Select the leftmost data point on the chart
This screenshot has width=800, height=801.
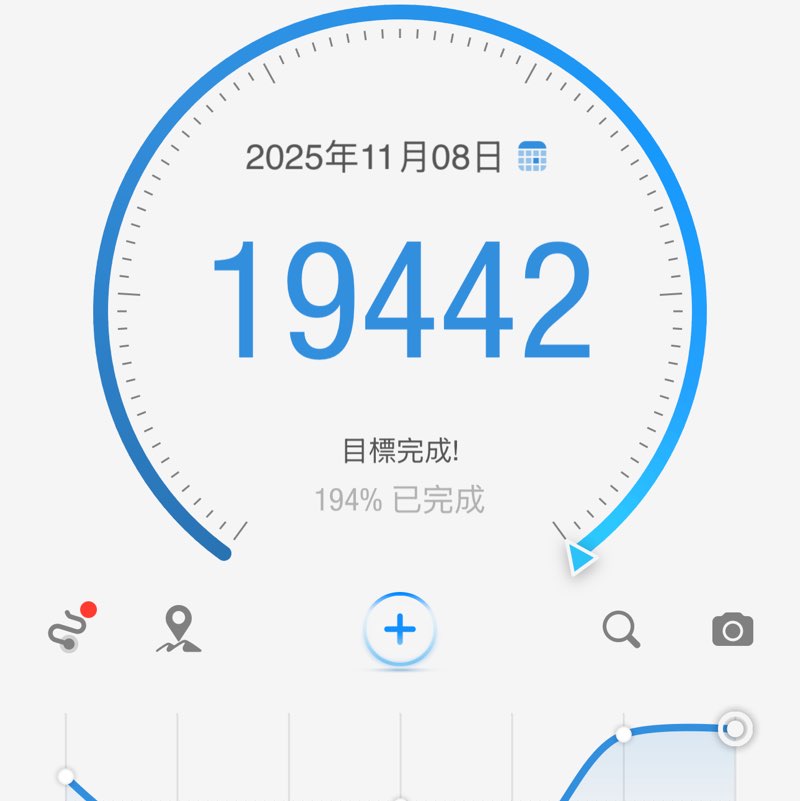(67, 773)
